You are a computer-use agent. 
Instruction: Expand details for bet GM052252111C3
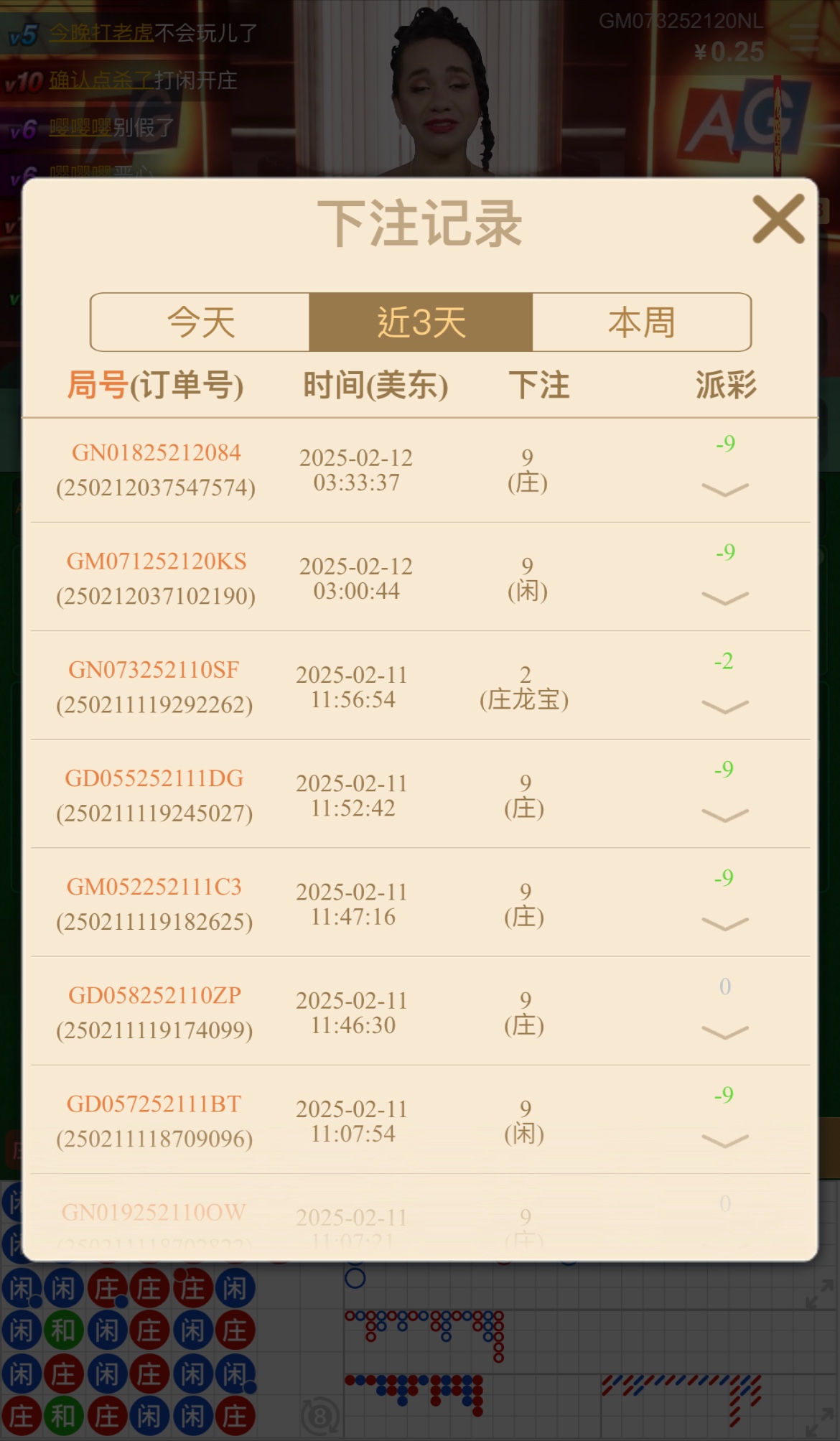(x=724, y=924)
